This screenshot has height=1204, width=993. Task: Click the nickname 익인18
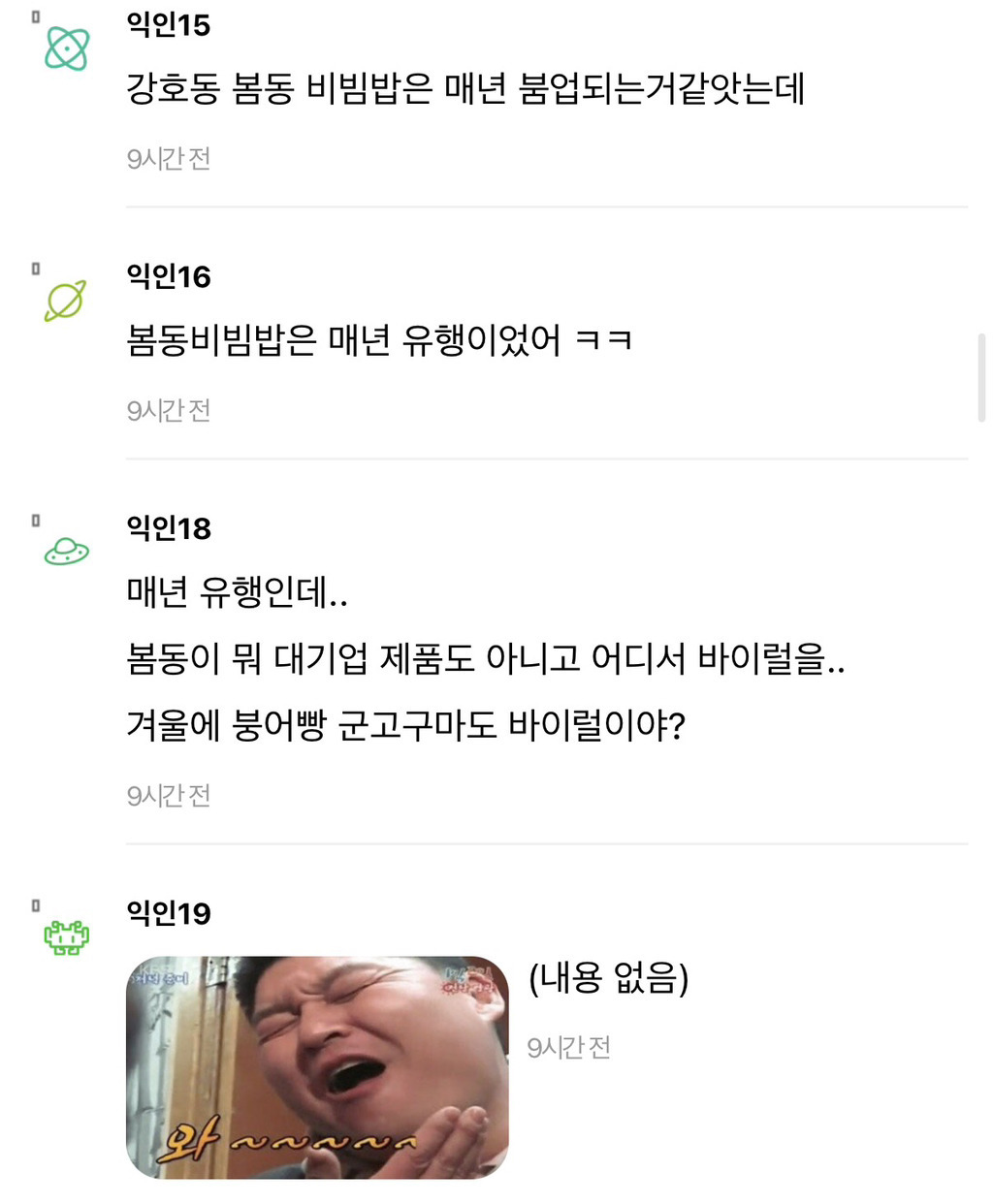click(168, 528)
